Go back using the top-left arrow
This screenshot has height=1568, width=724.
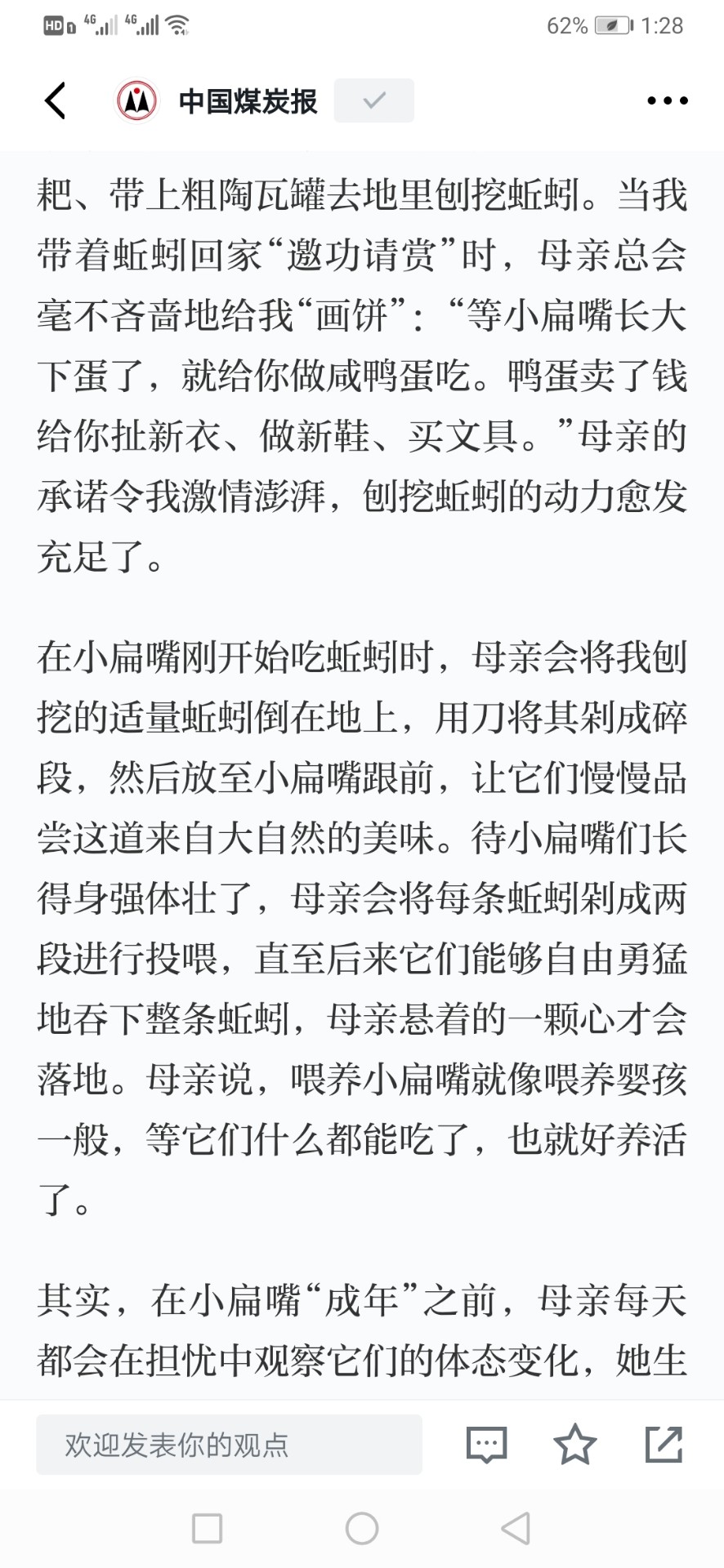55,100
